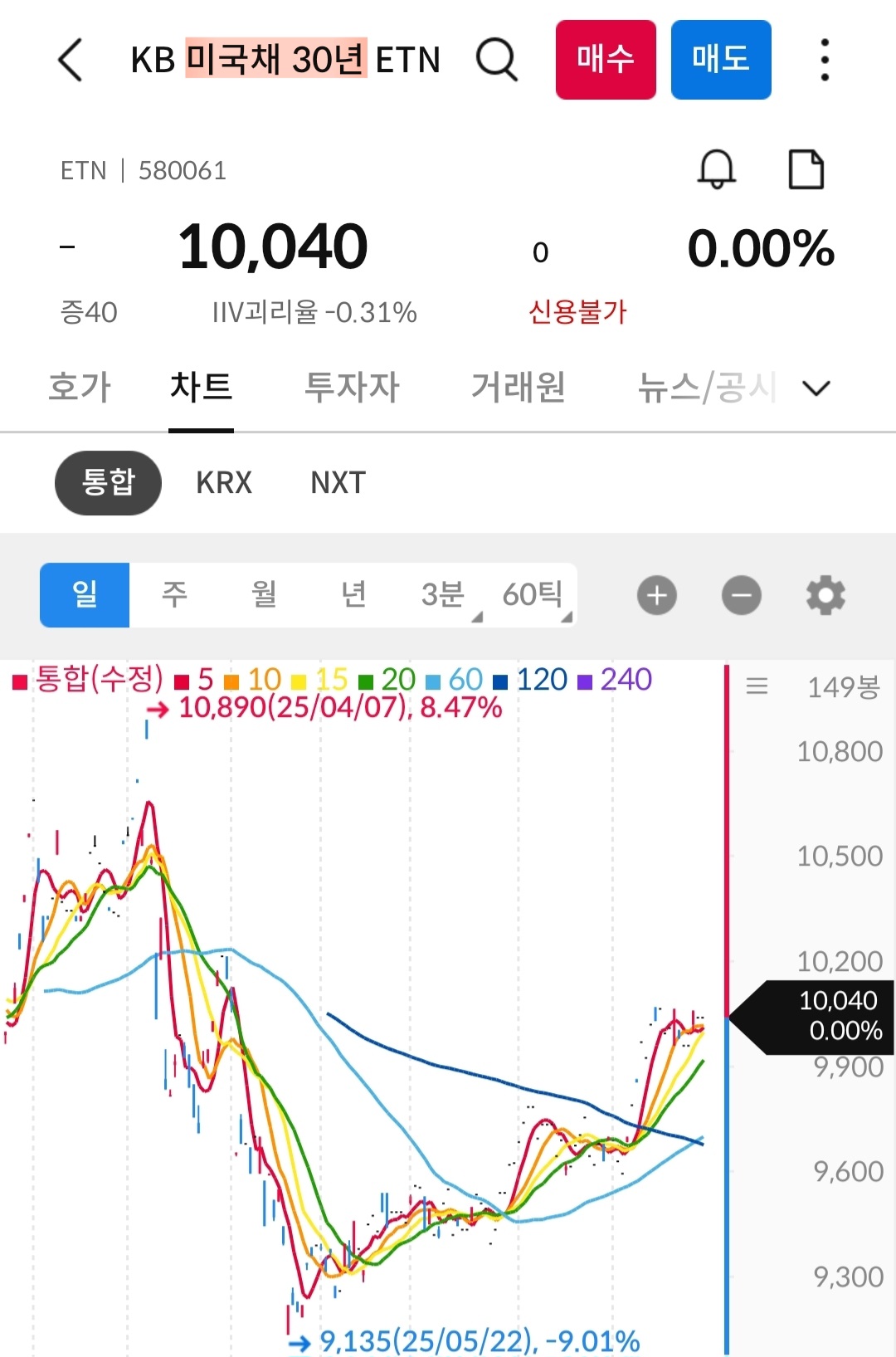Zoom in on the chart with plus icon
Viewport: 896px width, 1357px height.
(656, 594)
